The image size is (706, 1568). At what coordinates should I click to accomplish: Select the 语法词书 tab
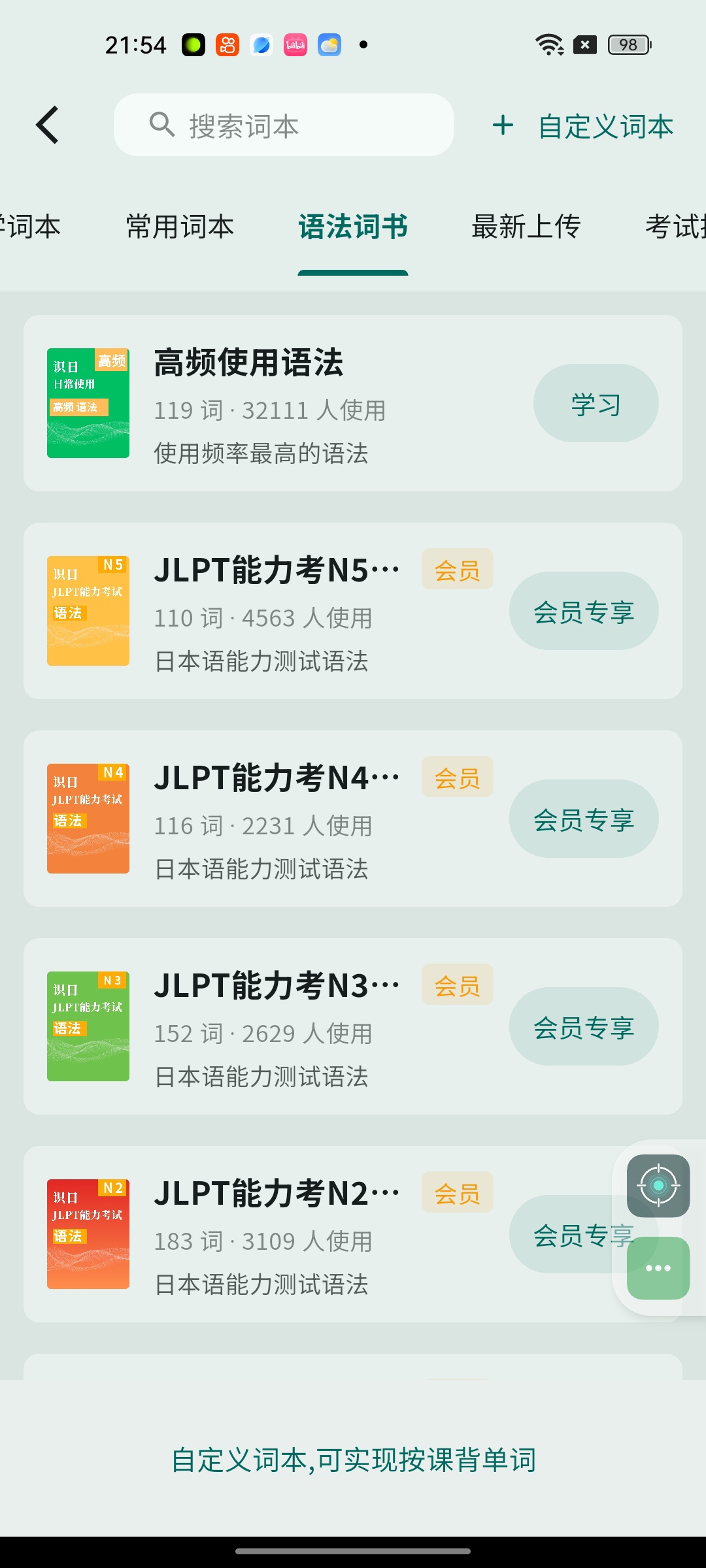(x=353, y=227)
